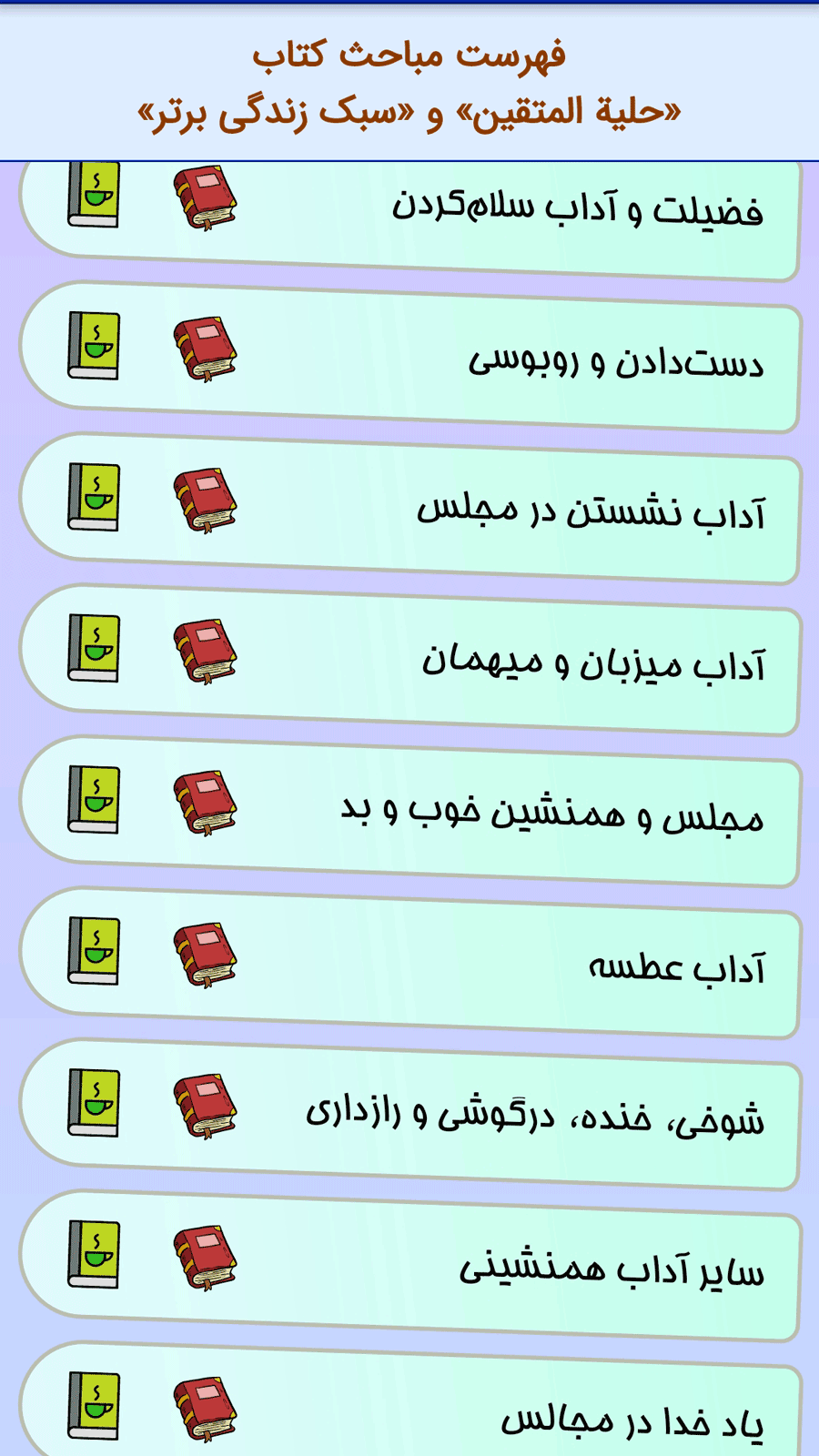Open green book icon for فضیلت و آداب سلام‌کردن
Image resolution: width=819 pixels, height=1456 pixels.
pyautogui.click(x=94, y=195)
